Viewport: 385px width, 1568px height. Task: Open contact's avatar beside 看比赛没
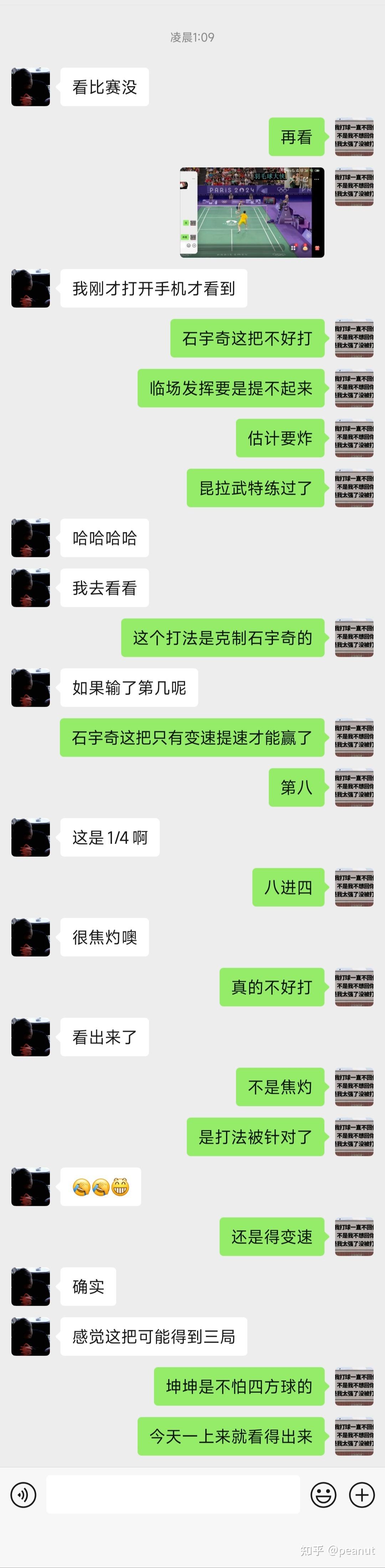click(x=30, y=87)
